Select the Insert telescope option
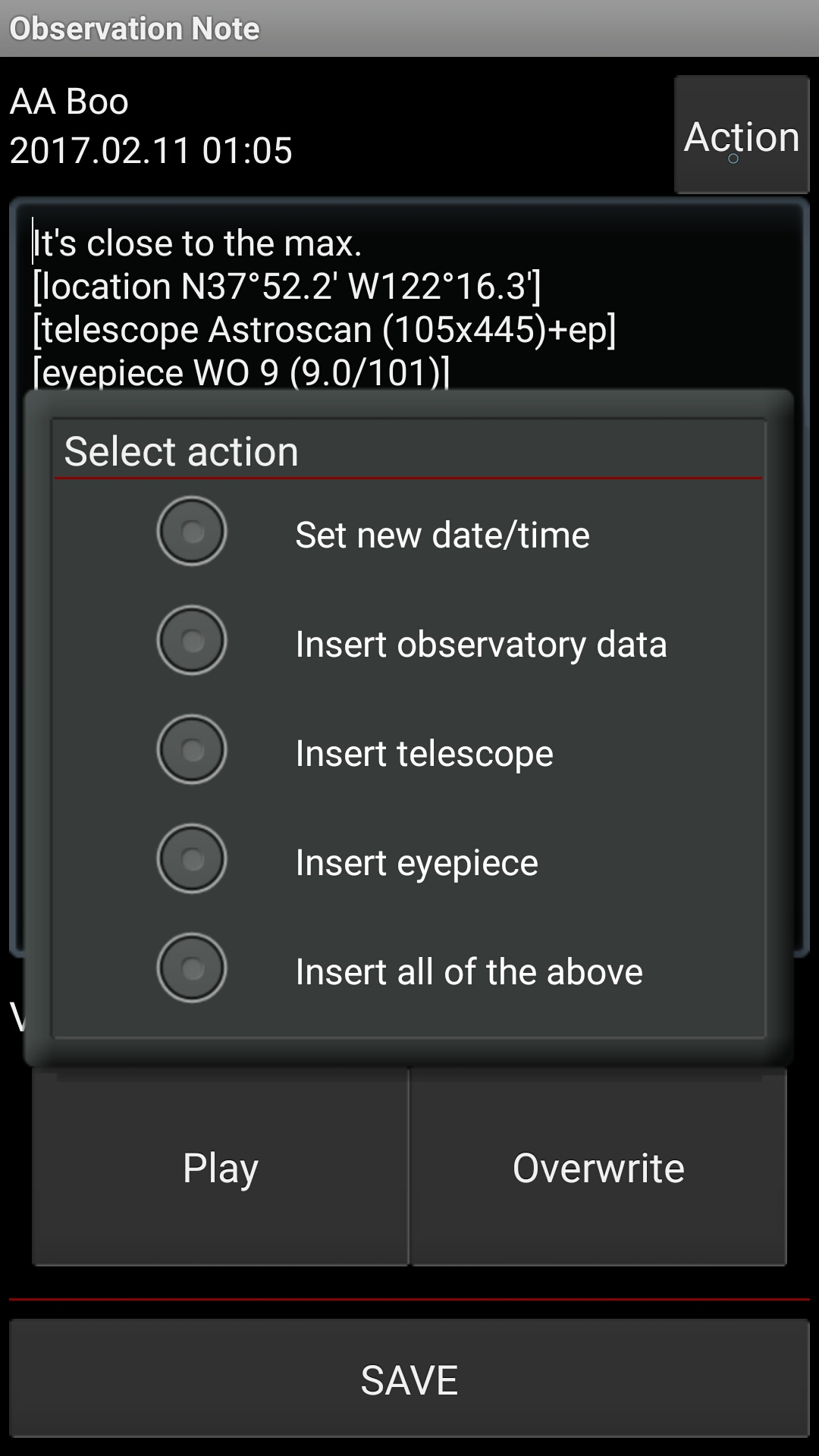This screenshot has width=819, height=1456. pos(409,752)
